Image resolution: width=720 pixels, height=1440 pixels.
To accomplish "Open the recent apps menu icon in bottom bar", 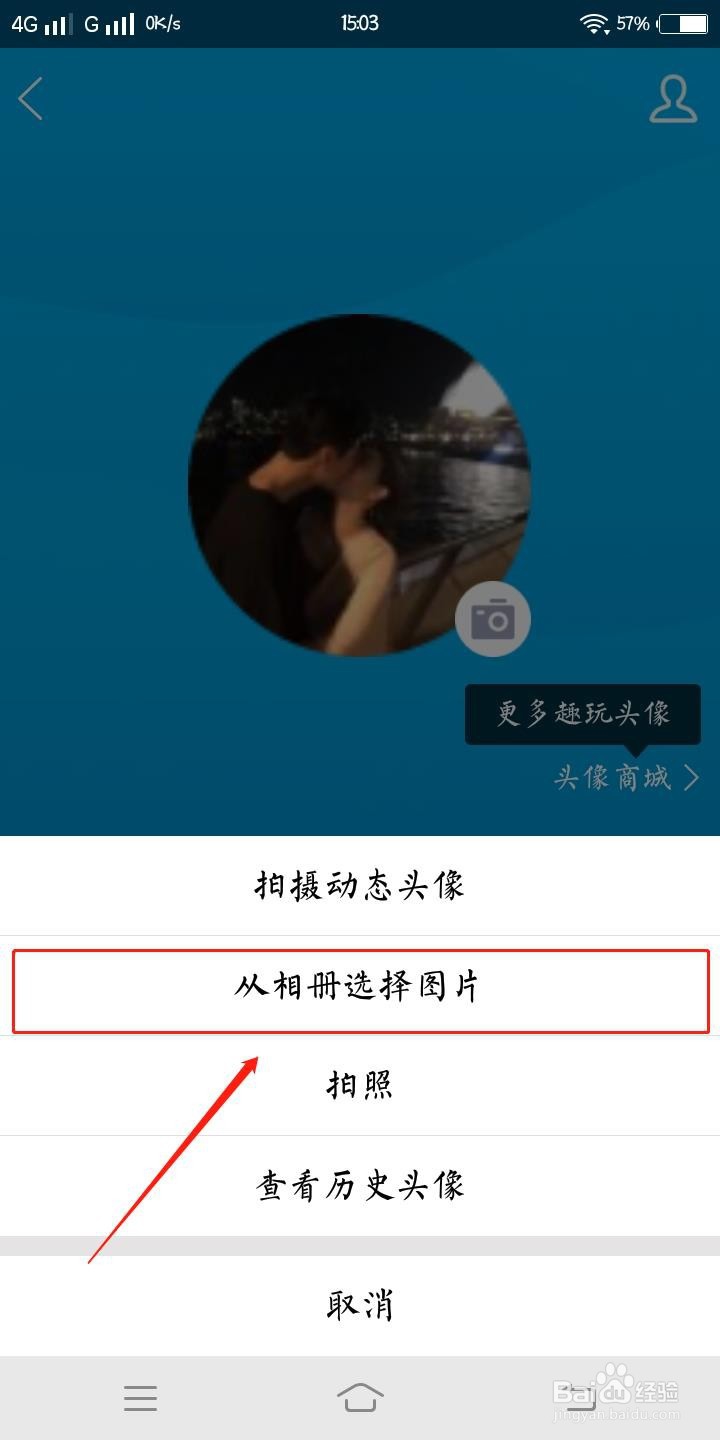I will [x=140, y=1398].
